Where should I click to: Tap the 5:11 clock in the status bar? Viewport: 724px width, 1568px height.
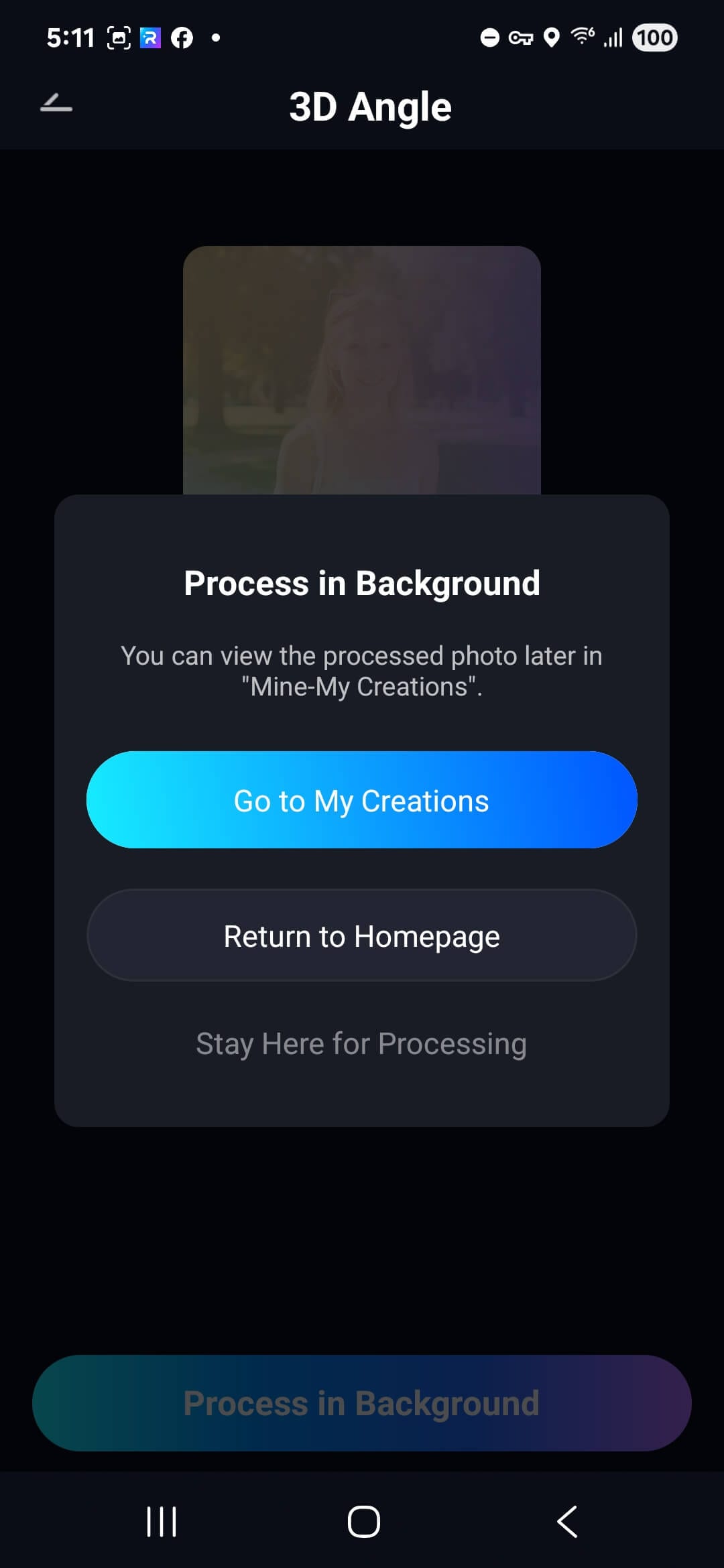(x=69, y=38)
